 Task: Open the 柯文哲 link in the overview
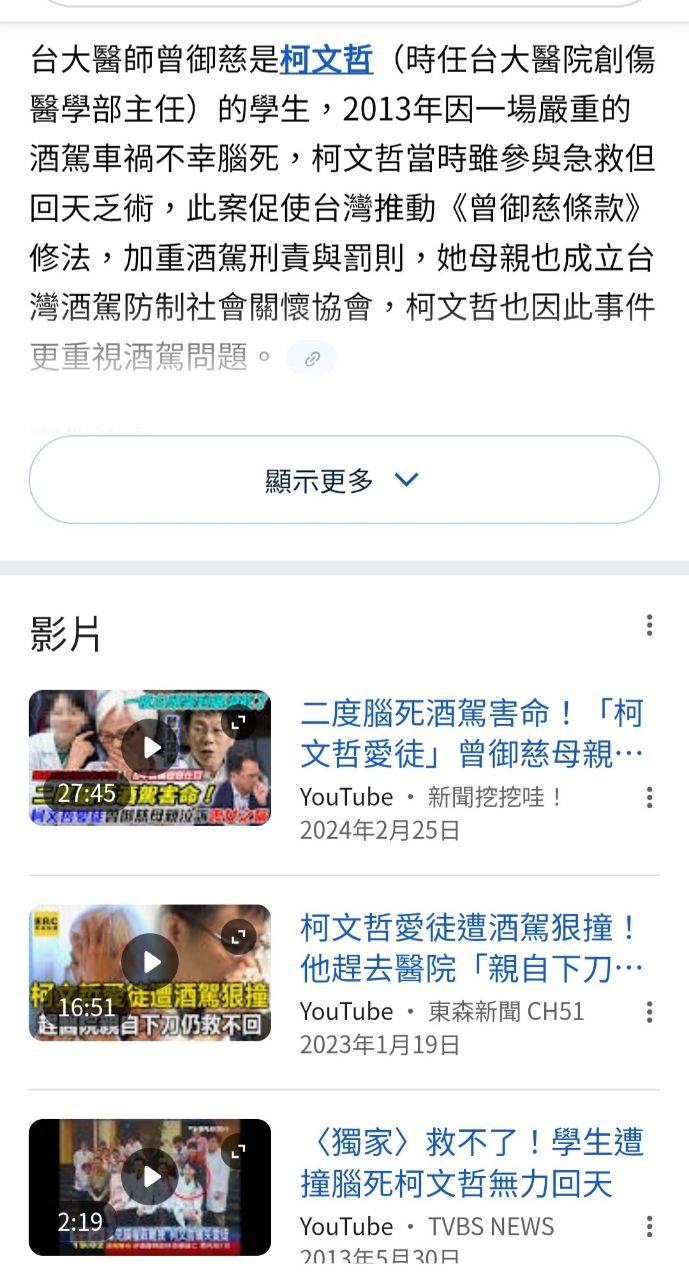(x=326, y=60)
